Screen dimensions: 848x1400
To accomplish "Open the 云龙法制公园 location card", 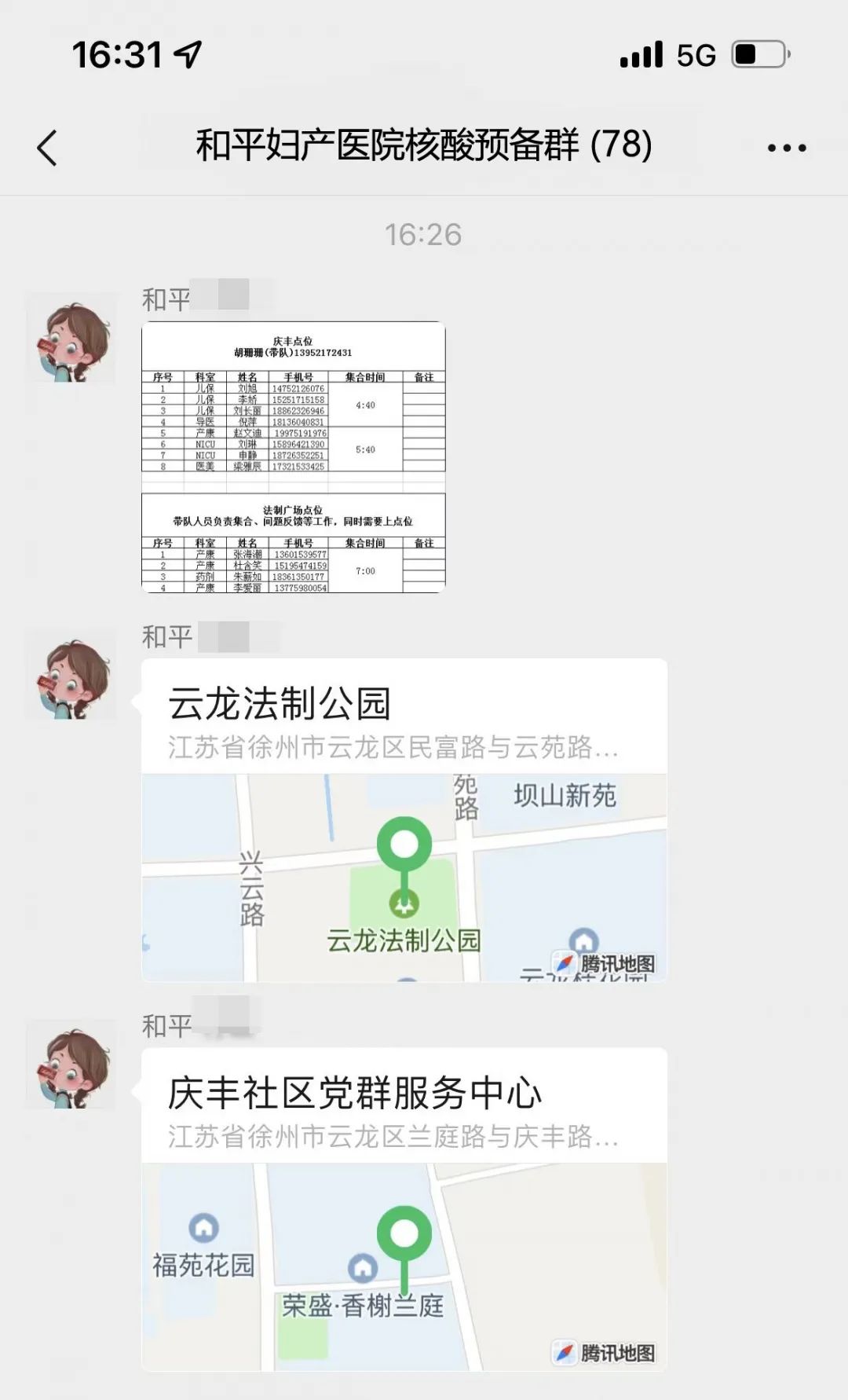I will [404, 819].
